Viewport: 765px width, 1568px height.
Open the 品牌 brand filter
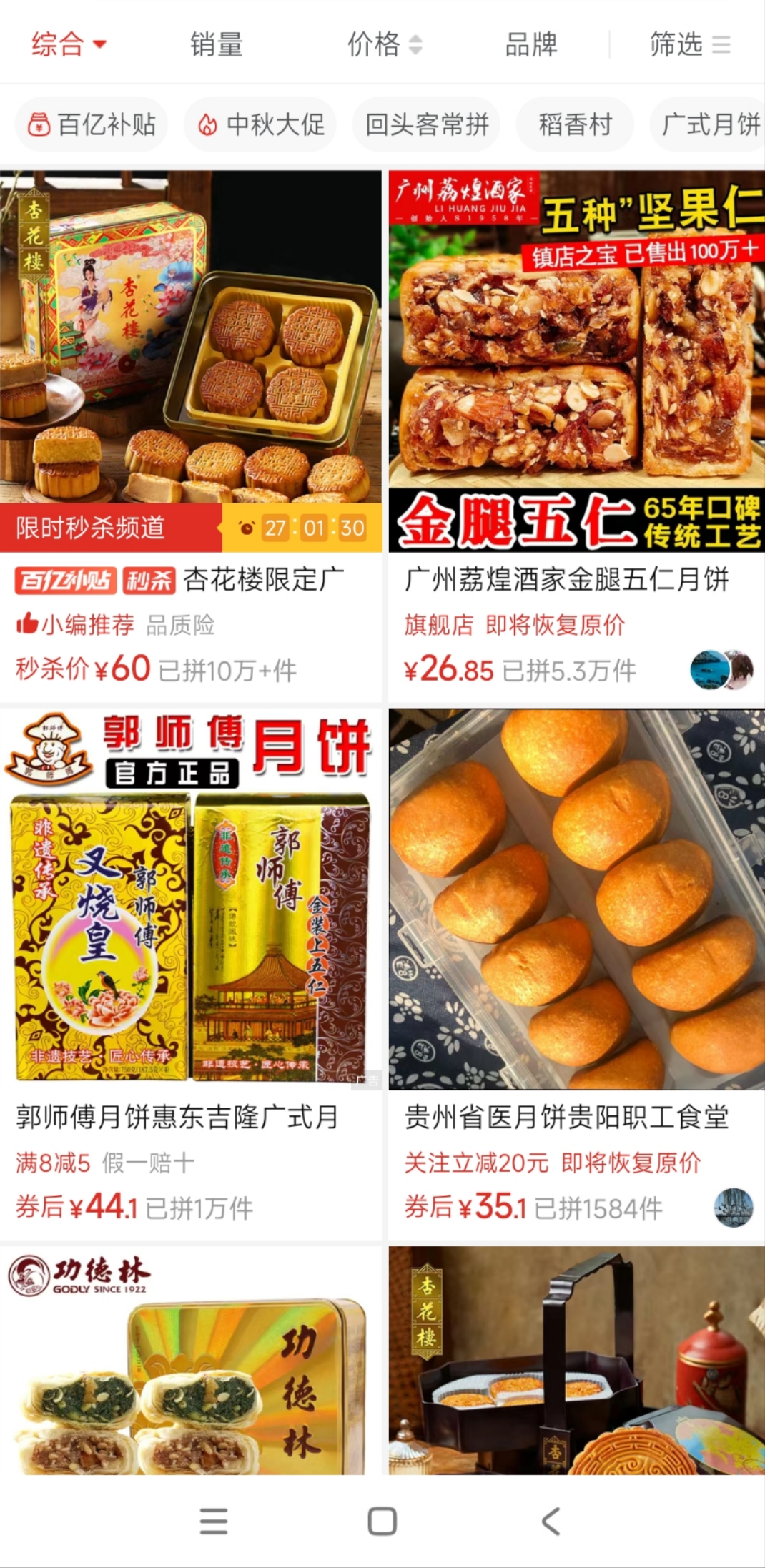coord(530,44)
